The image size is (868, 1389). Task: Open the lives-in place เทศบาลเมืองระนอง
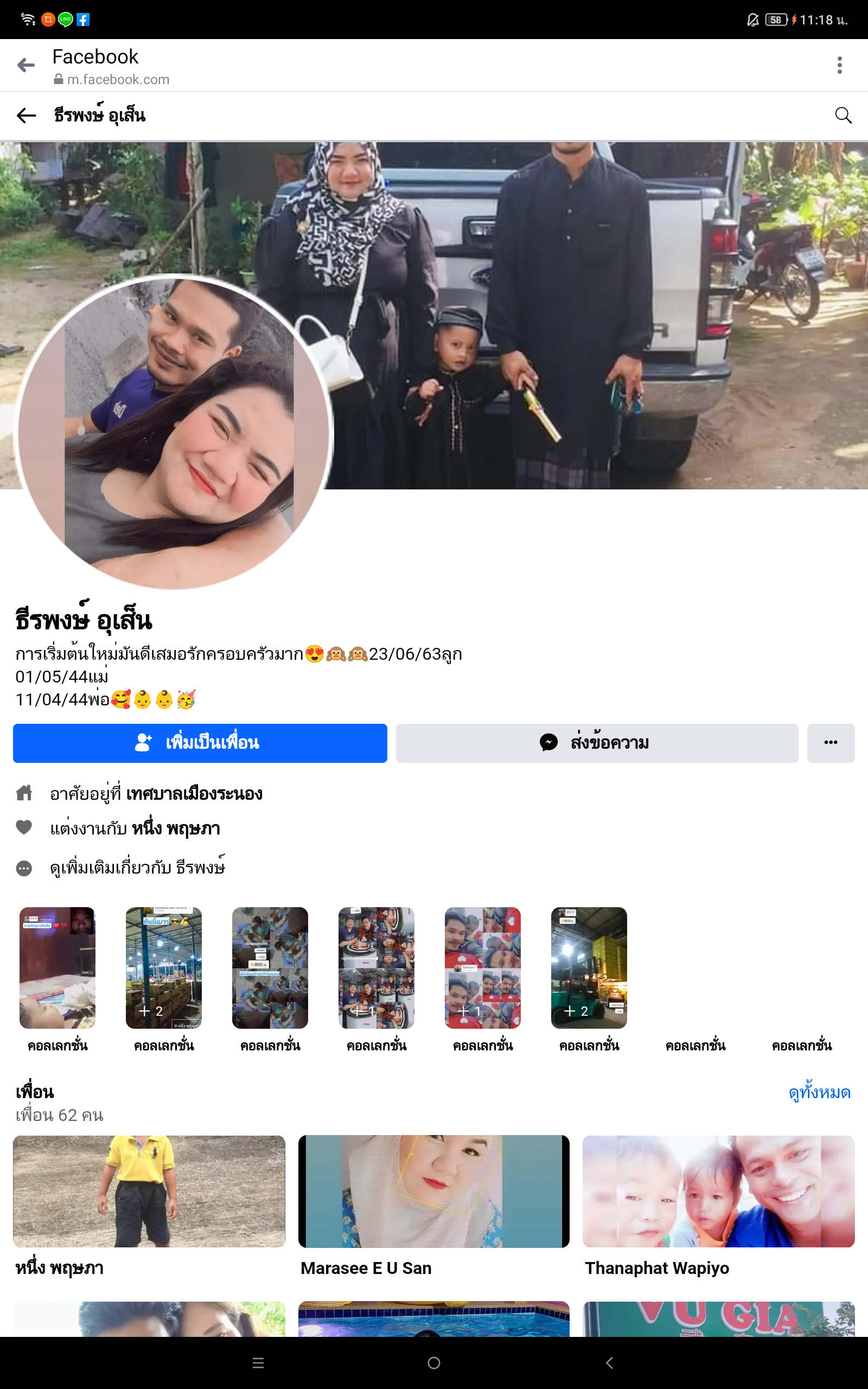click(x=194, y=793)
